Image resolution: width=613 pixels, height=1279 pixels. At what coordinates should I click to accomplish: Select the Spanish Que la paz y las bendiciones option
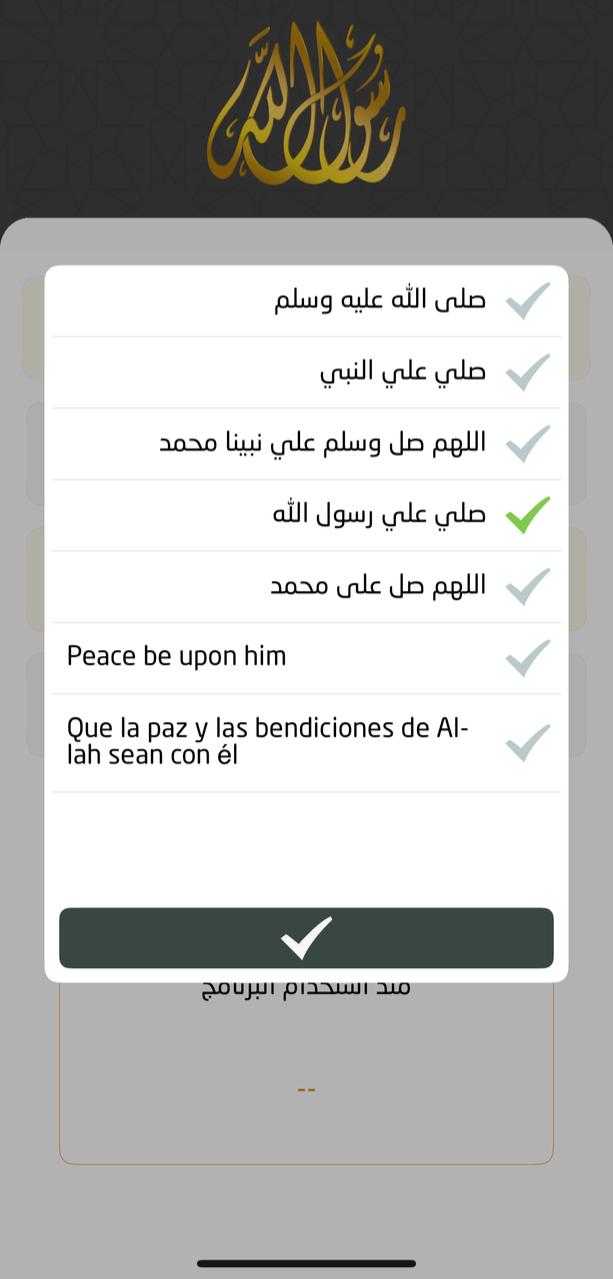306,742
